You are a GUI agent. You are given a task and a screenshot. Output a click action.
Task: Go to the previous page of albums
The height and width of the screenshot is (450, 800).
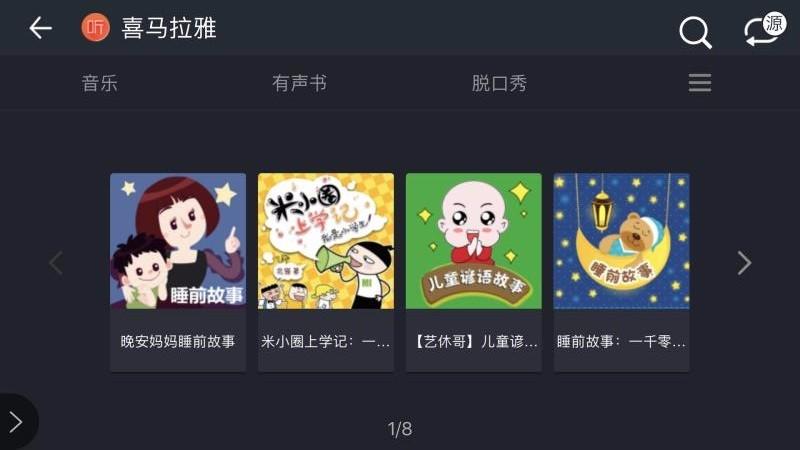[x=56, y=263]
